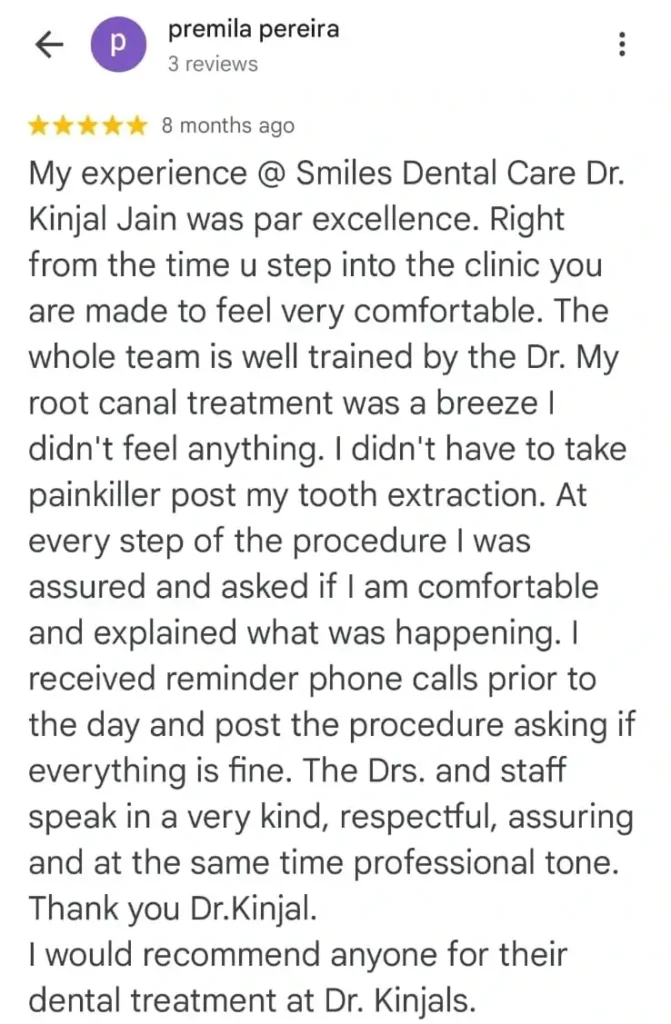671x1024 pixels.
Task: Open premila pereira's reviewer profile
Action: 253,30
